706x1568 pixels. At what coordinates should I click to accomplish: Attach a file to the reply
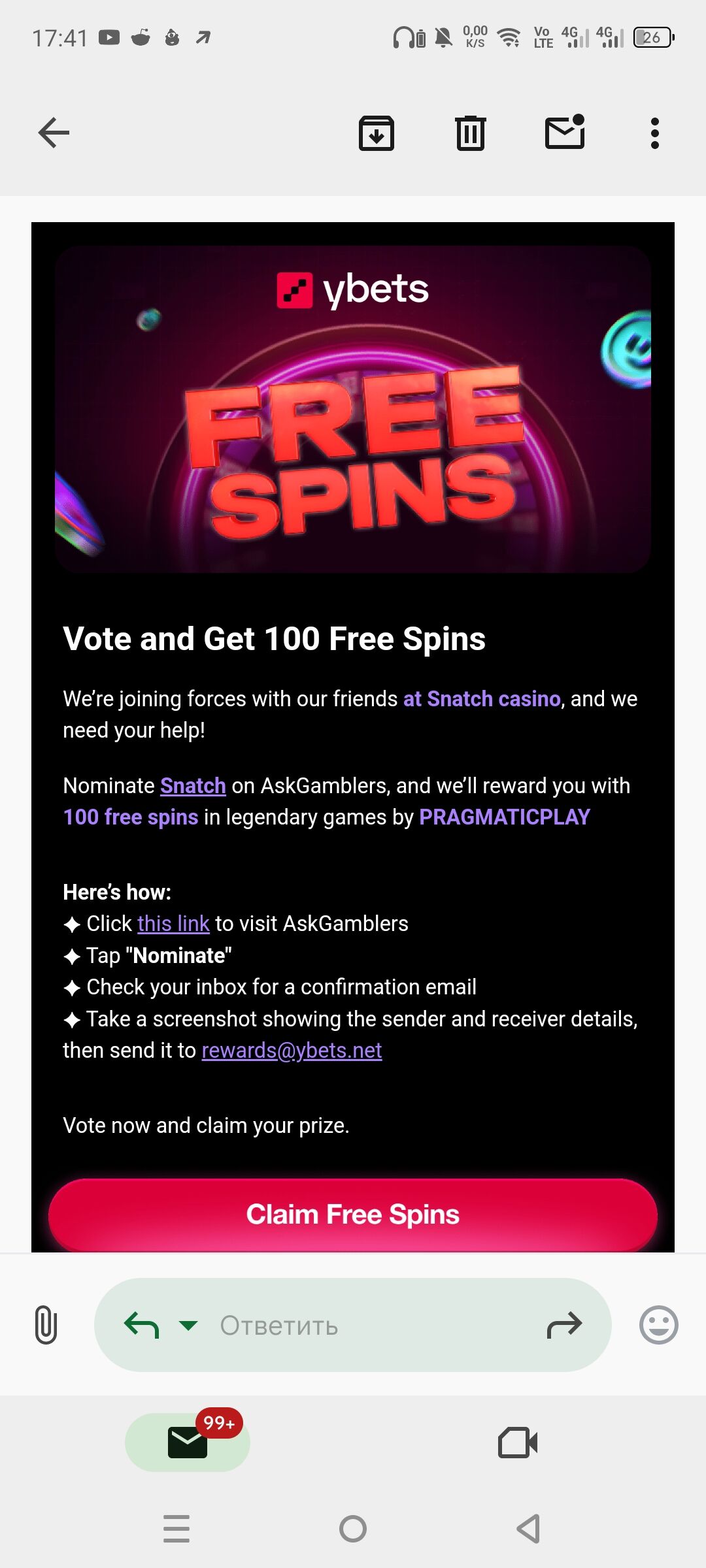pyautogui.click(x=46, y=1325)
